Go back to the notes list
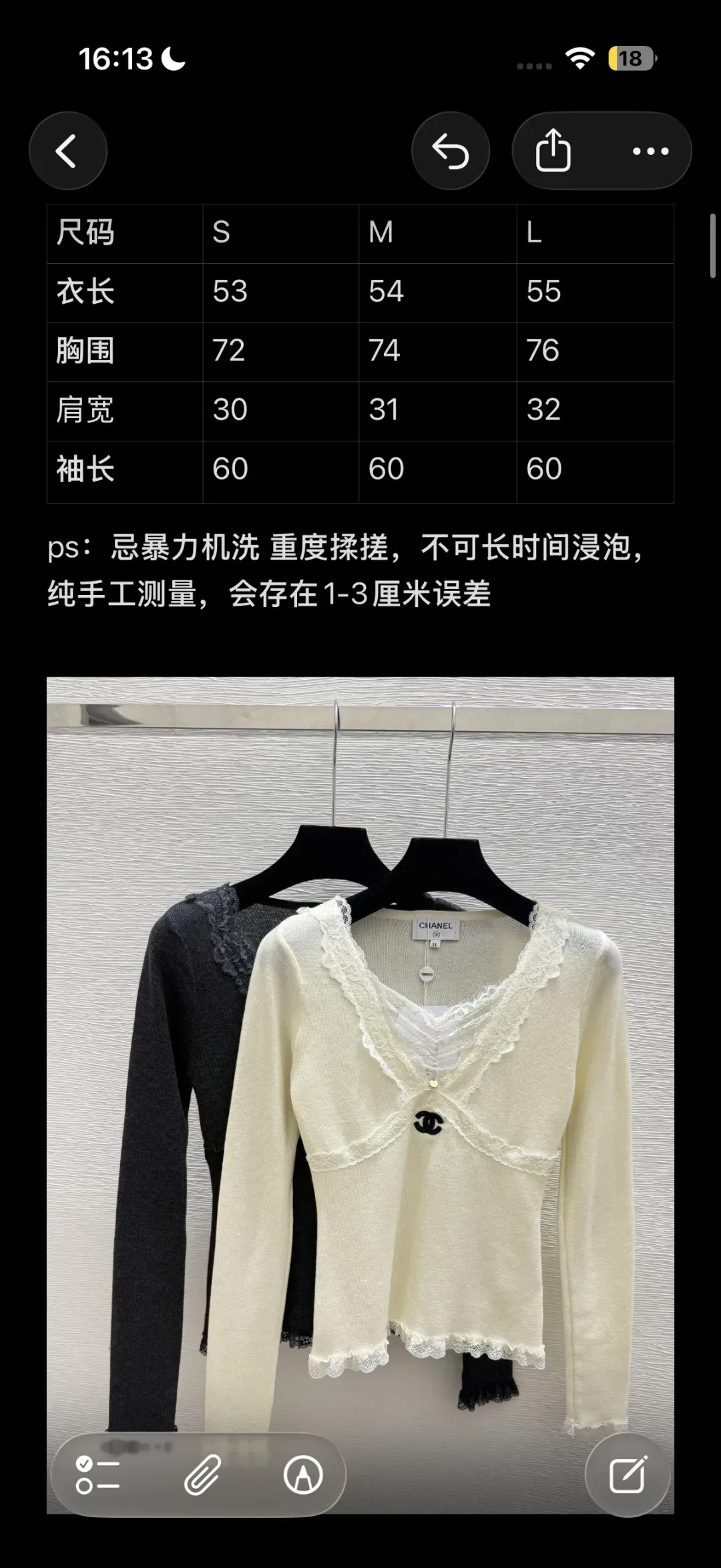The image size is (721, 1568). tap(68, 151)
